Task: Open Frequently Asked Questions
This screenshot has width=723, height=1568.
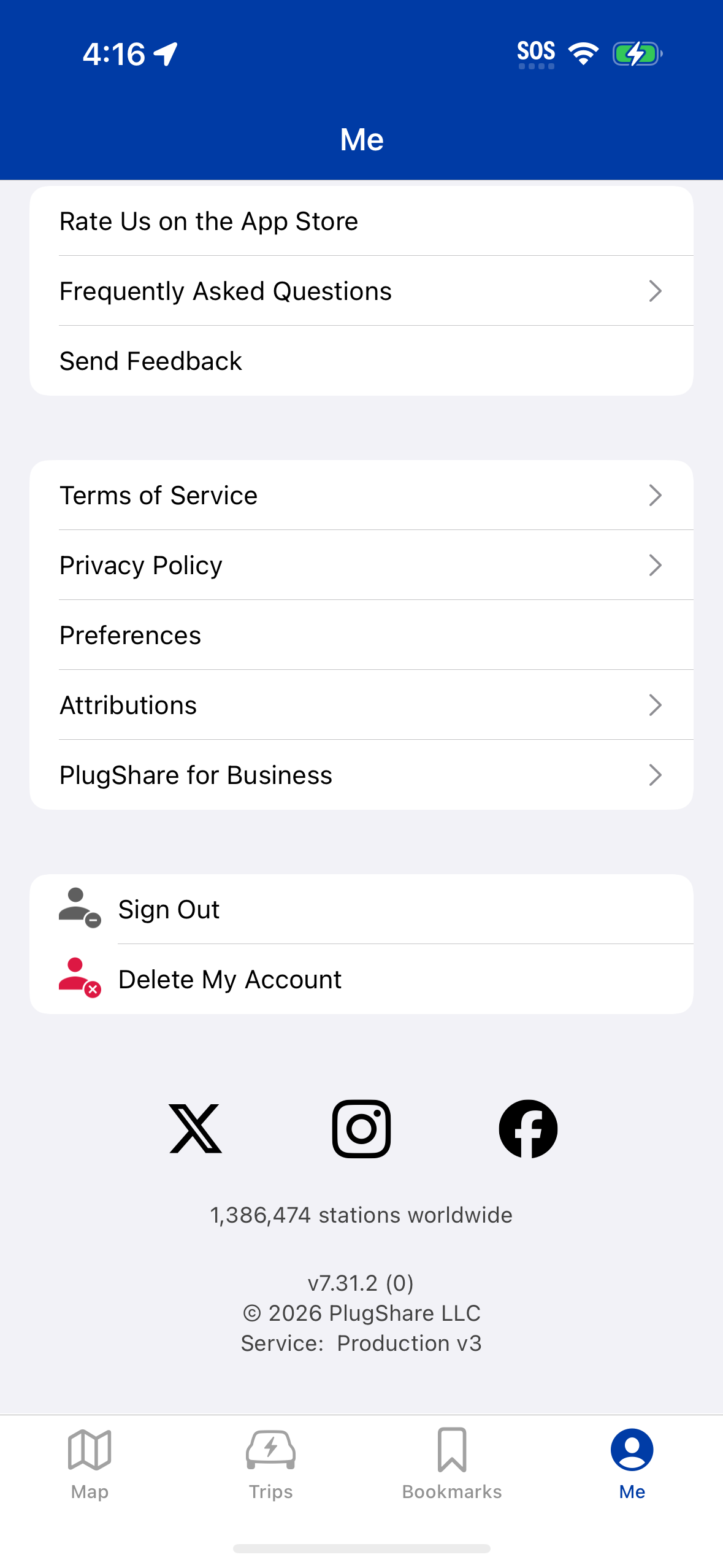Action: (361, 291)
